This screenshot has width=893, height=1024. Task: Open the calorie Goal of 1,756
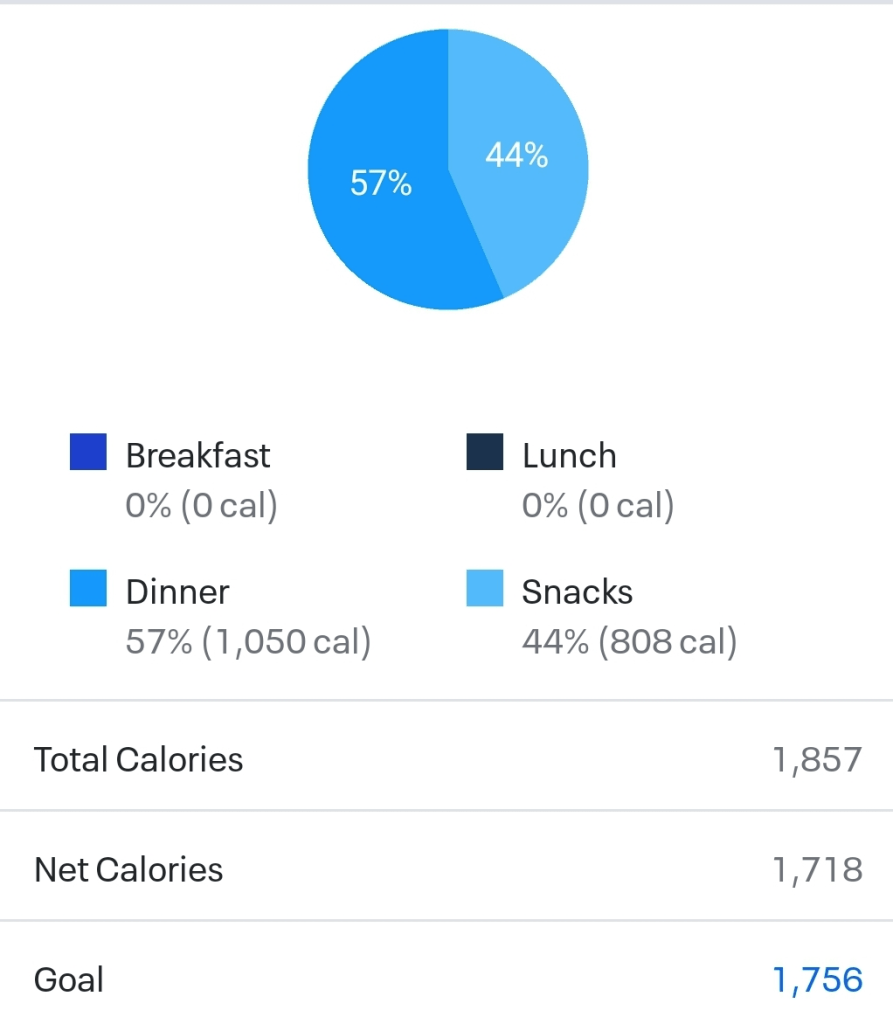point(816,979)
